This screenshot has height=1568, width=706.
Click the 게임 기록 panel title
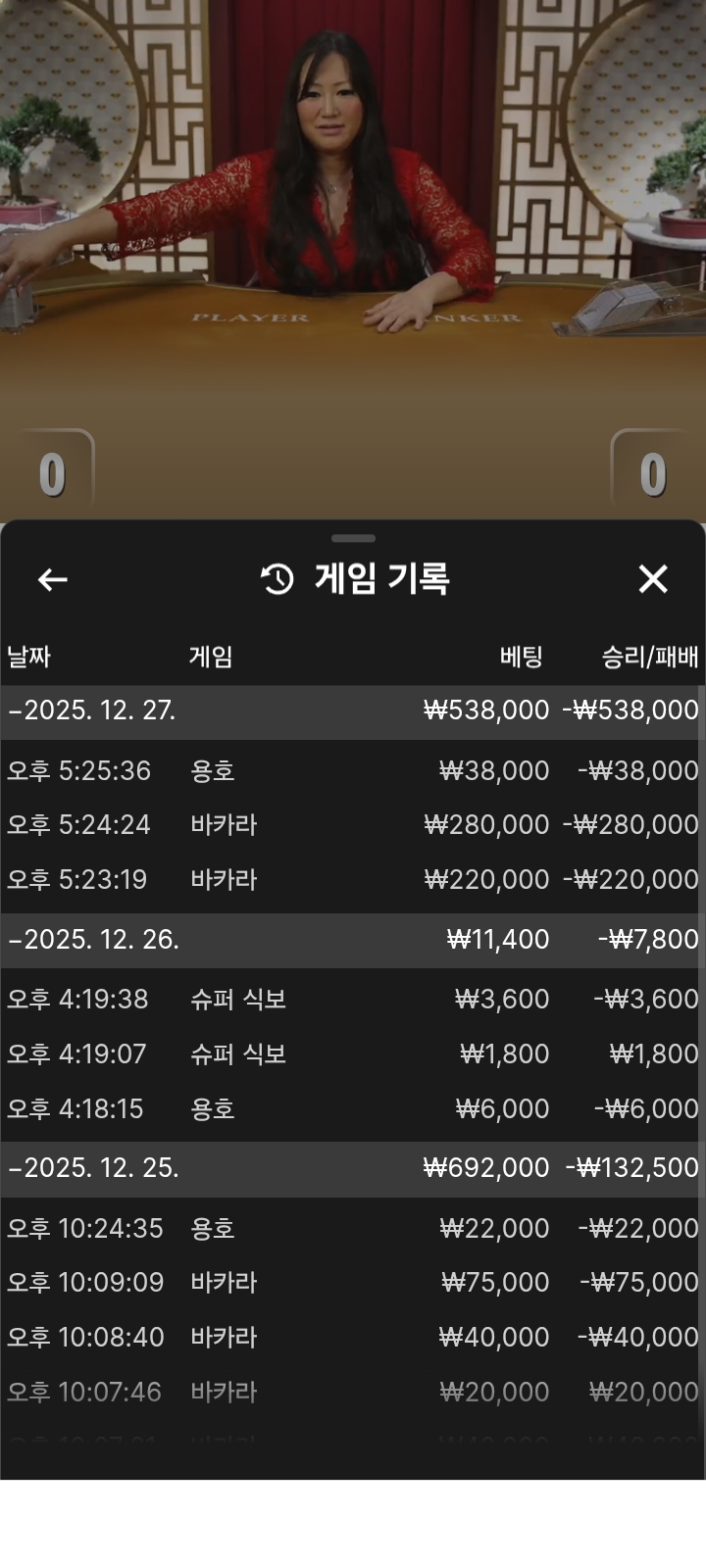[381, 578]
